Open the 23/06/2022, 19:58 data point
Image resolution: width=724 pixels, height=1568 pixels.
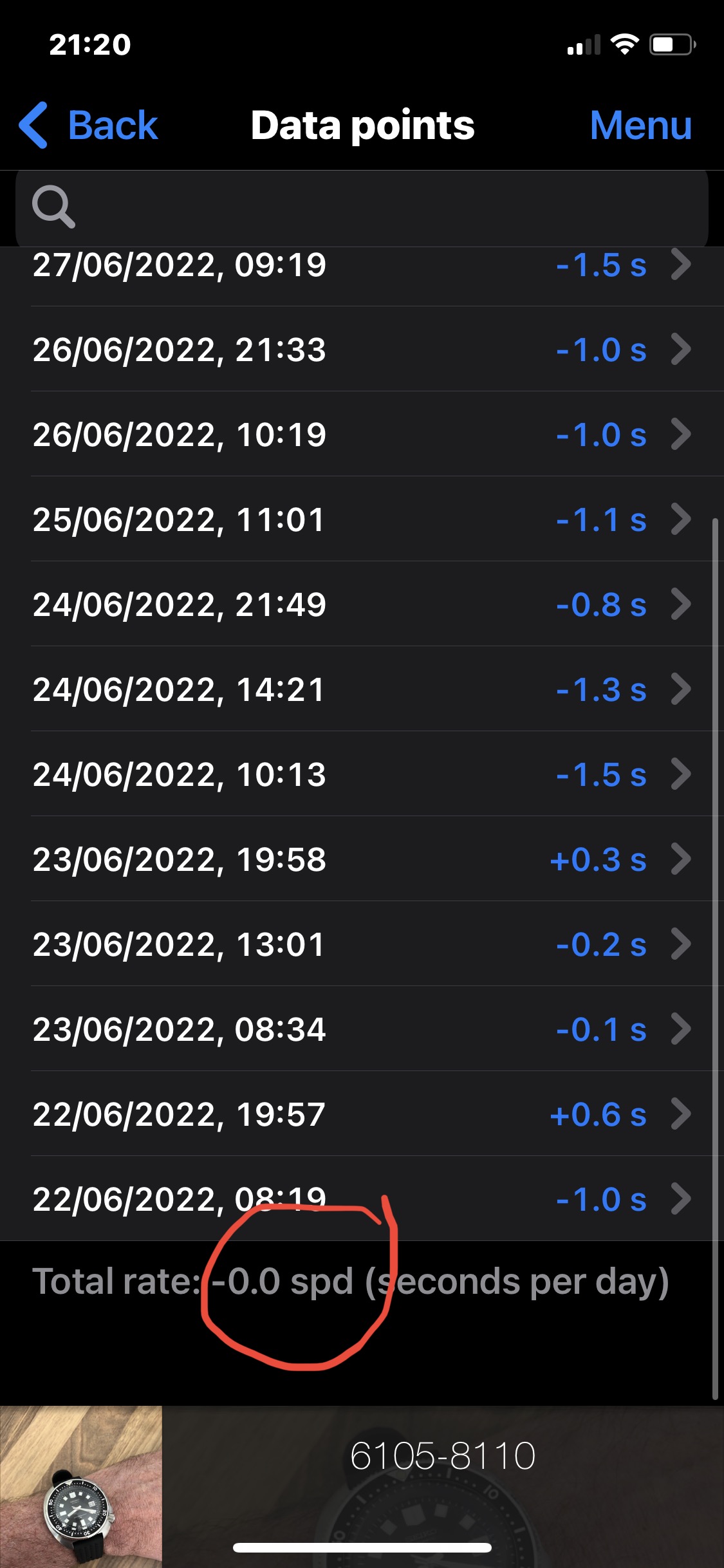362,859
